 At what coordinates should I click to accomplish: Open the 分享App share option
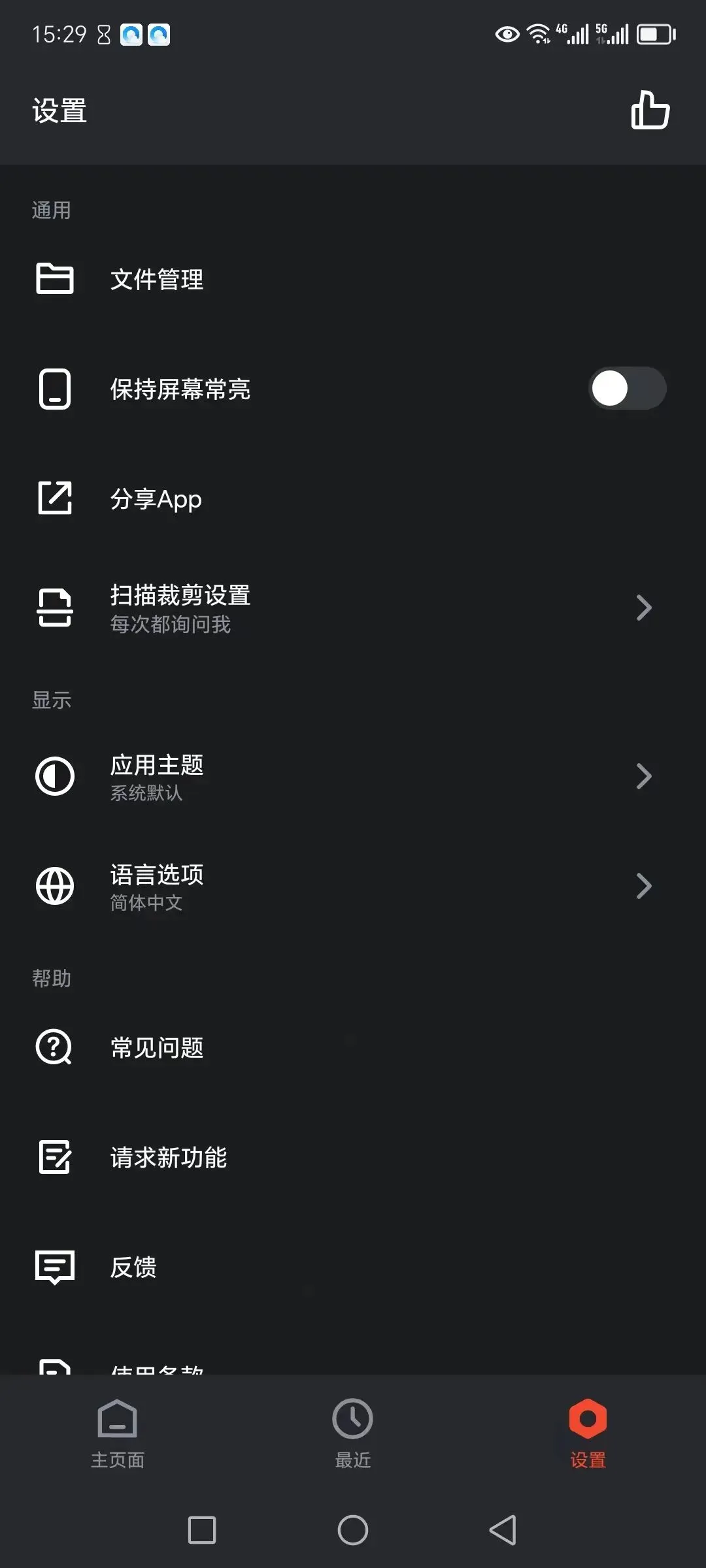point(353,499)
